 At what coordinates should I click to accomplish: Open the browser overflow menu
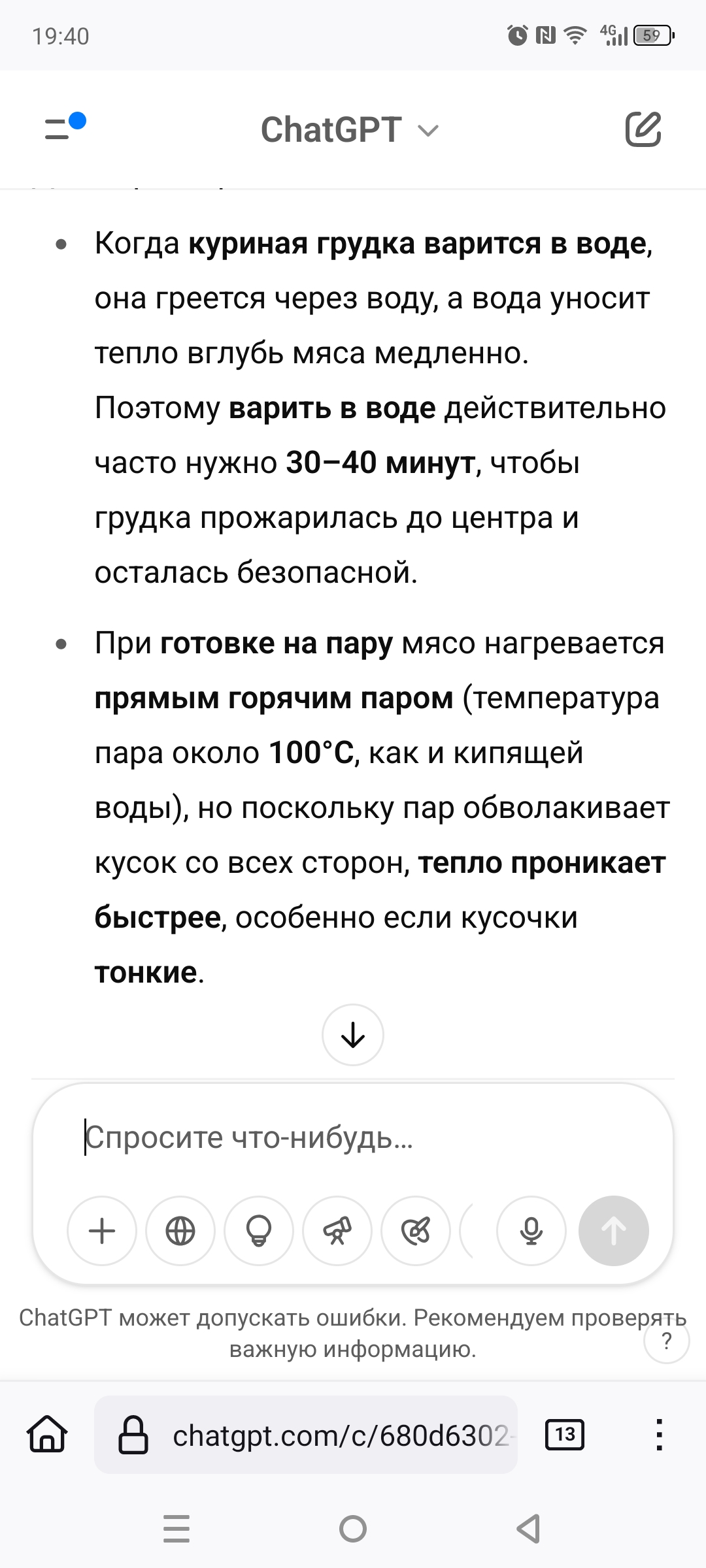click(x=660, y=1435)
